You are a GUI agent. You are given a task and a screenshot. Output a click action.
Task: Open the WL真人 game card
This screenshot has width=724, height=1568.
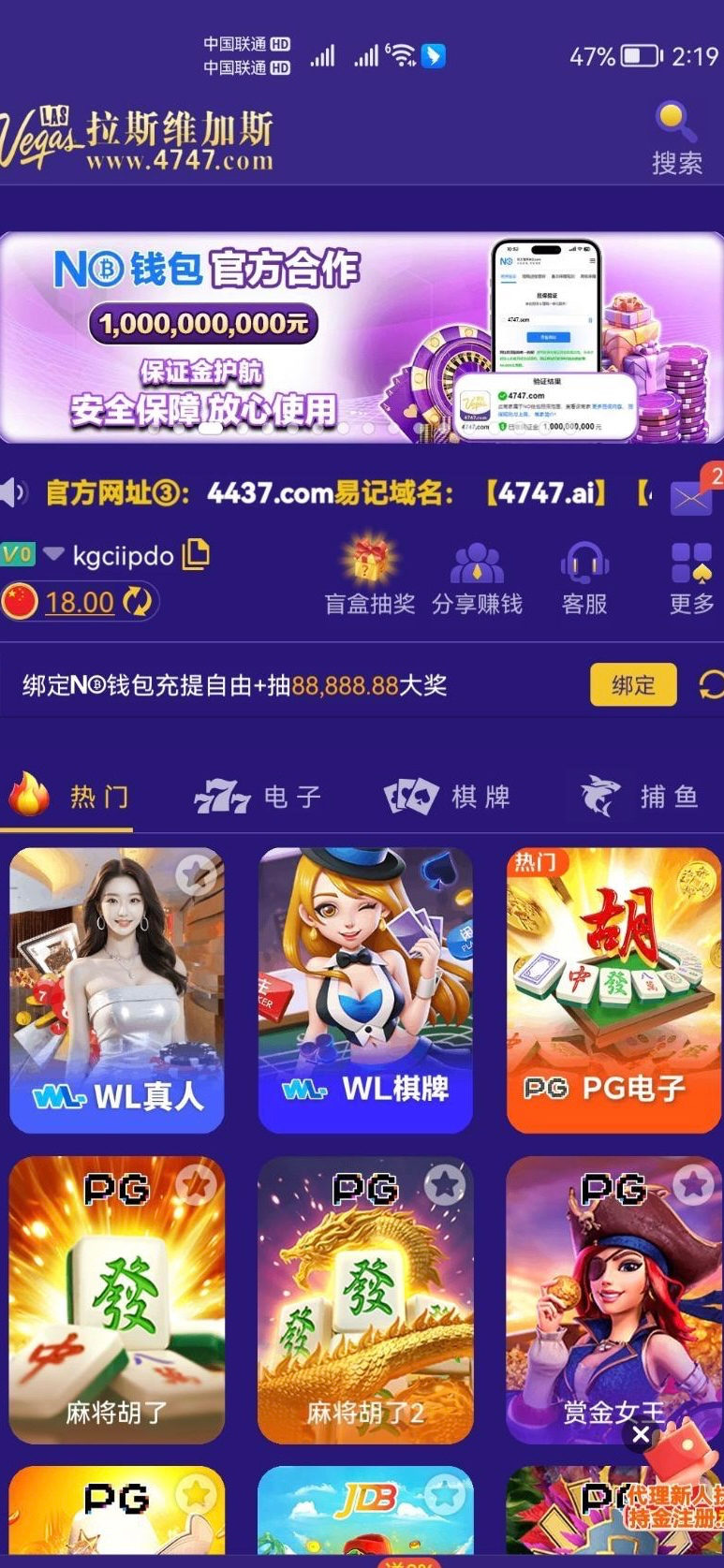[x=117, y=990]
